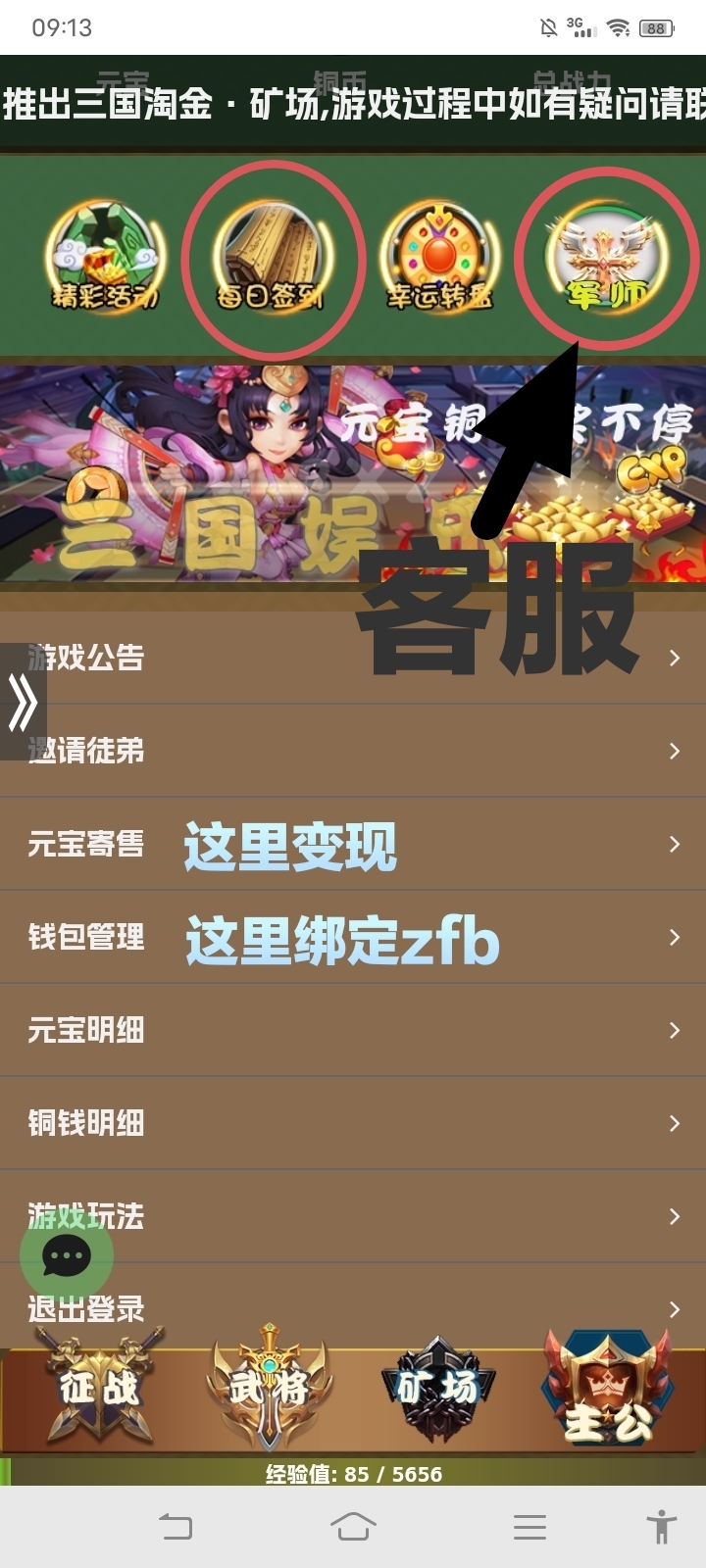Open 邀请徒弟 invite row
706x1568 pixels.
pos(353,751)
